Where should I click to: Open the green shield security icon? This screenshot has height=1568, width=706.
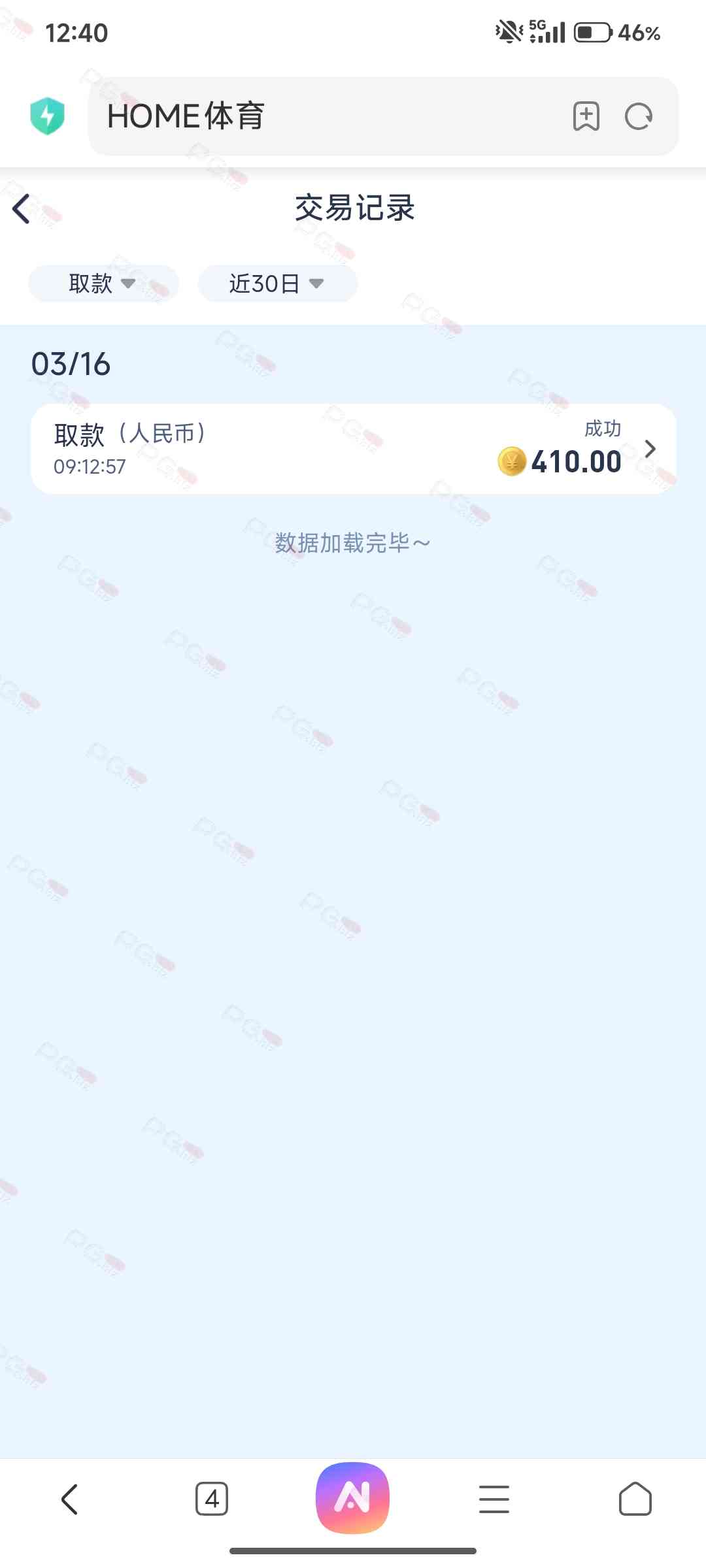tap(48, 116)
